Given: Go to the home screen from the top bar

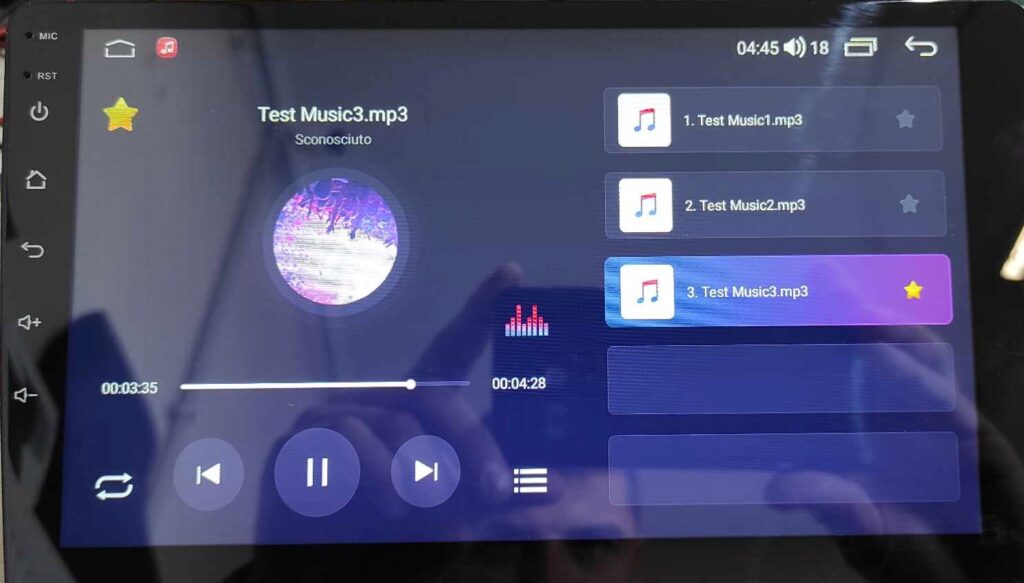Looking at the screenshot, I should click(x=120, y=48).
